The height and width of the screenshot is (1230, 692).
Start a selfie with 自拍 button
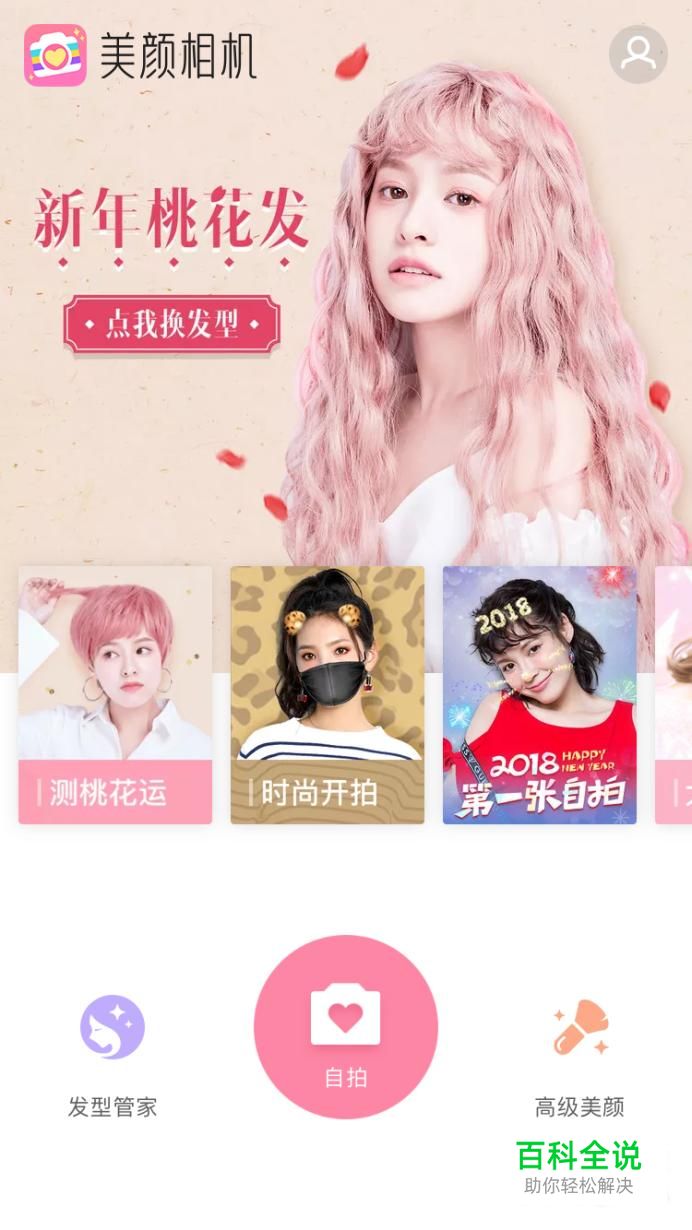(346, 1026)
